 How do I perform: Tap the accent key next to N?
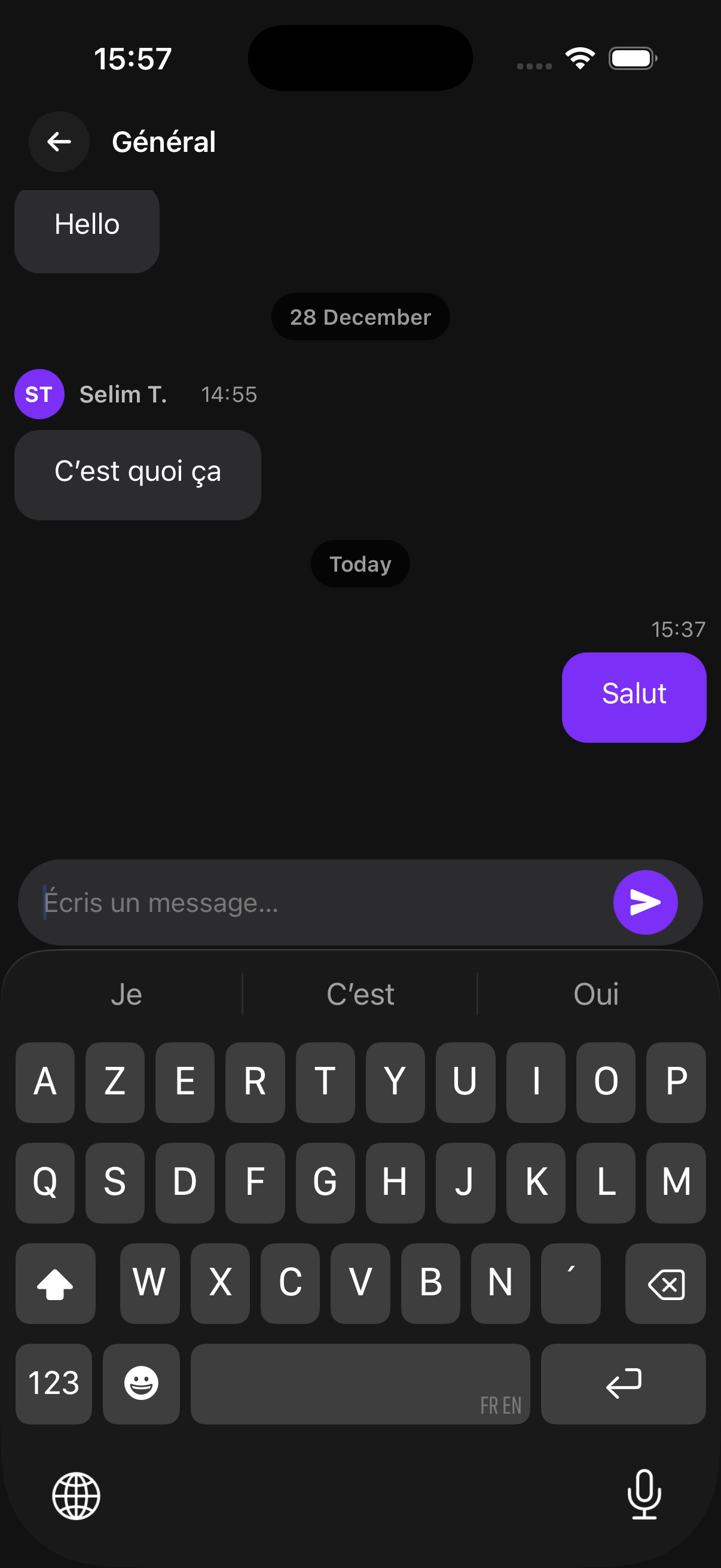point(570,1284)
